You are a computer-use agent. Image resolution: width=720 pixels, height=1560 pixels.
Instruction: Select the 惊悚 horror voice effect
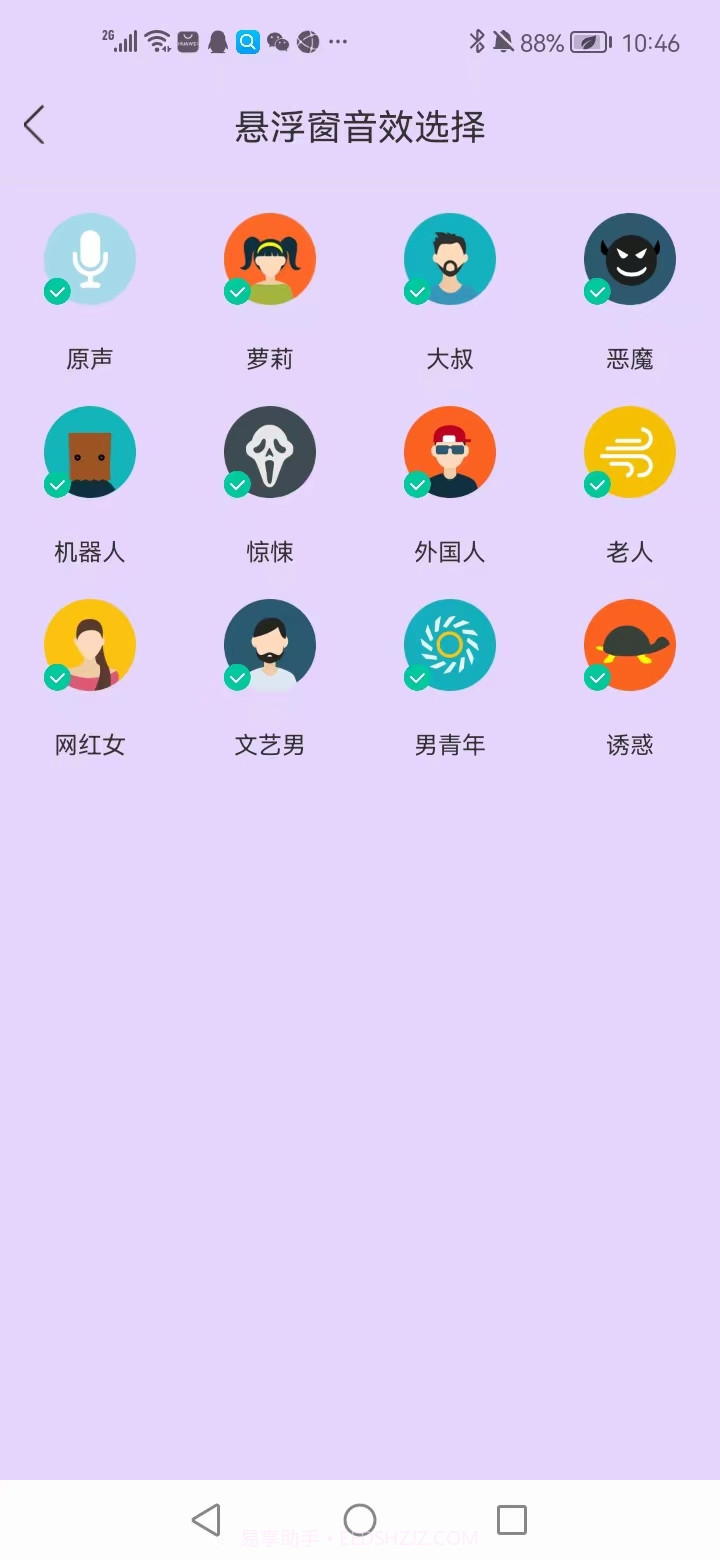coord(270,452)
